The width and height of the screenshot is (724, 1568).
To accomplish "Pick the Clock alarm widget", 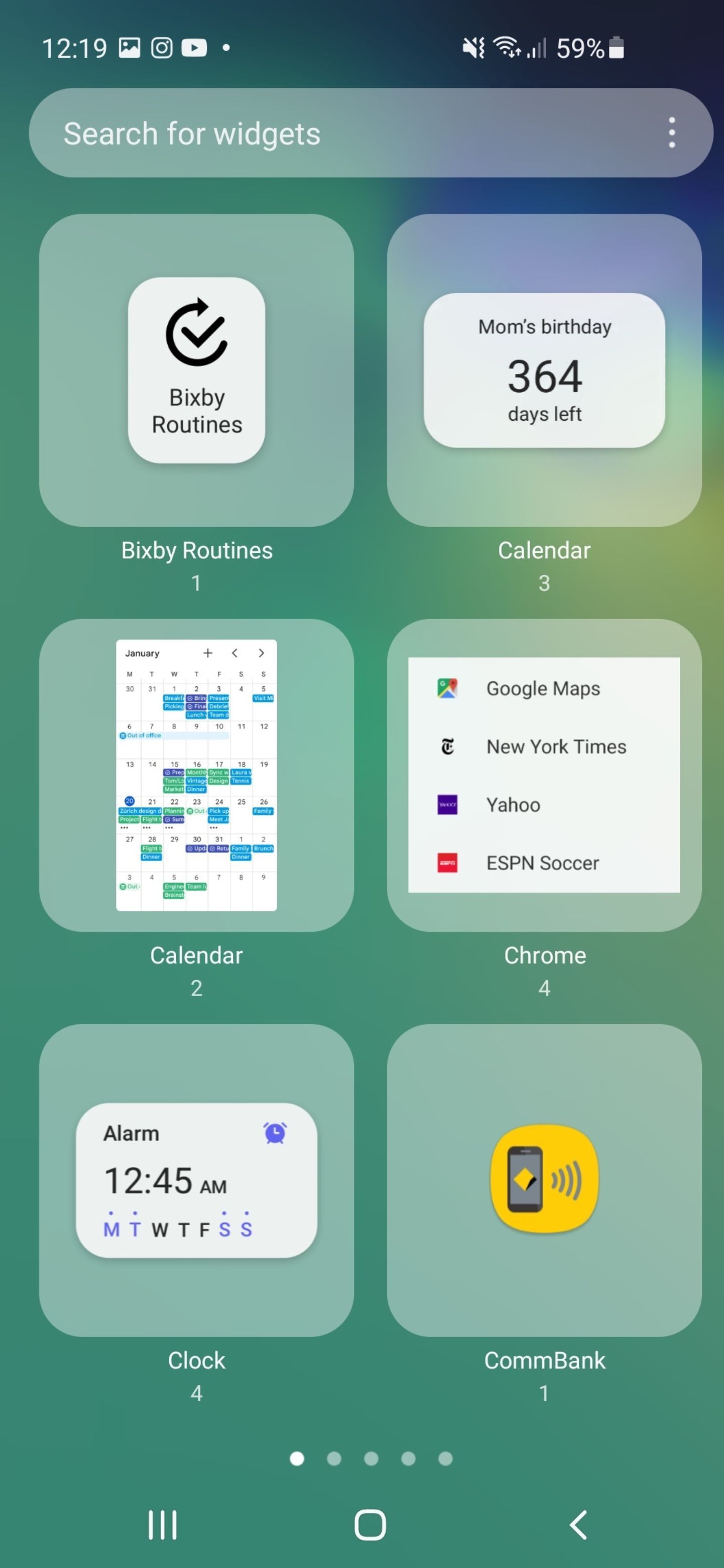I will point(196,1180).
